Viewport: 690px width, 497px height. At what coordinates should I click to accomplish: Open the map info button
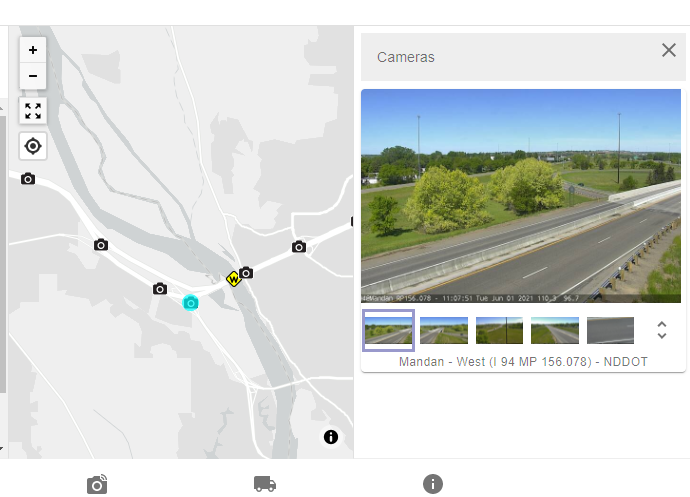tap(331, 437)
